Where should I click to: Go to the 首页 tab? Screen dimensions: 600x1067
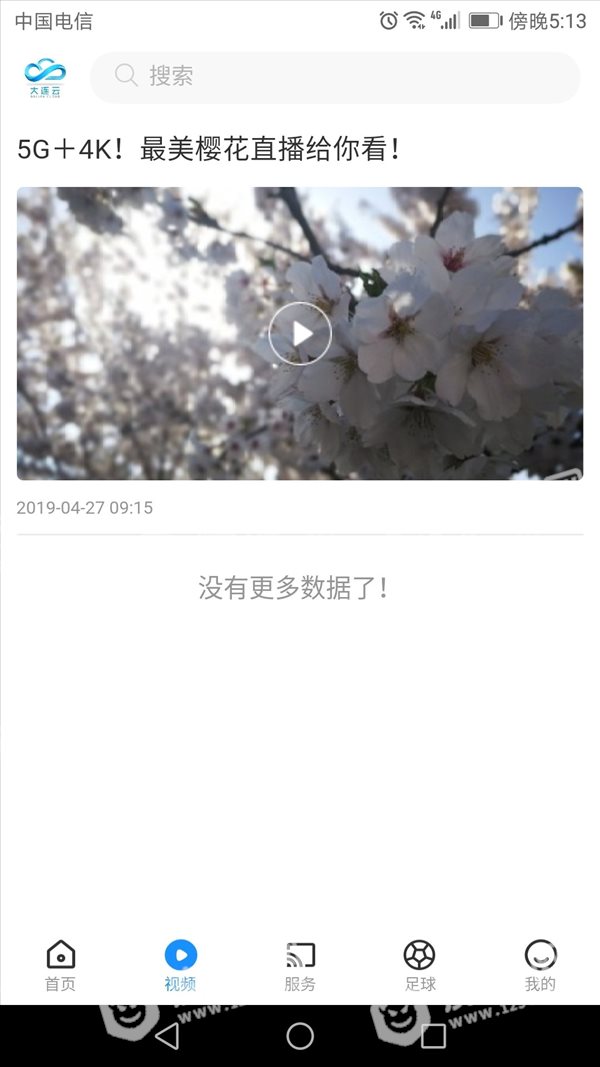tap(61, 966)
